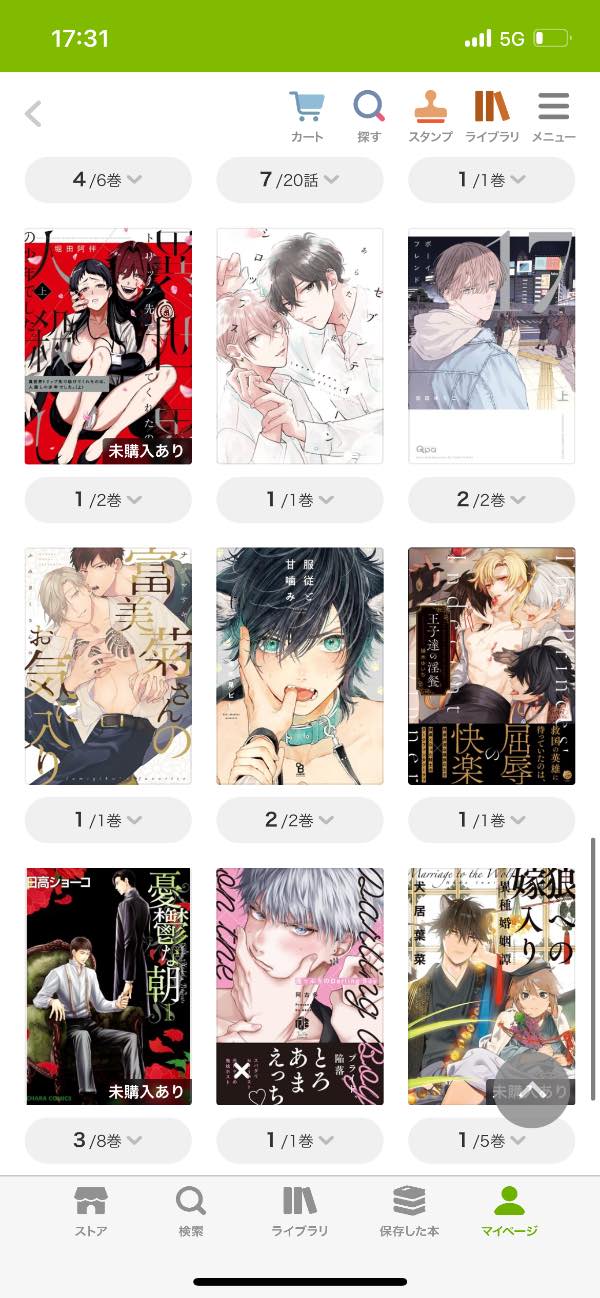Open the カート shopping cart
The width and height of the screenshot is (600, 1298).
pos(307,115)
